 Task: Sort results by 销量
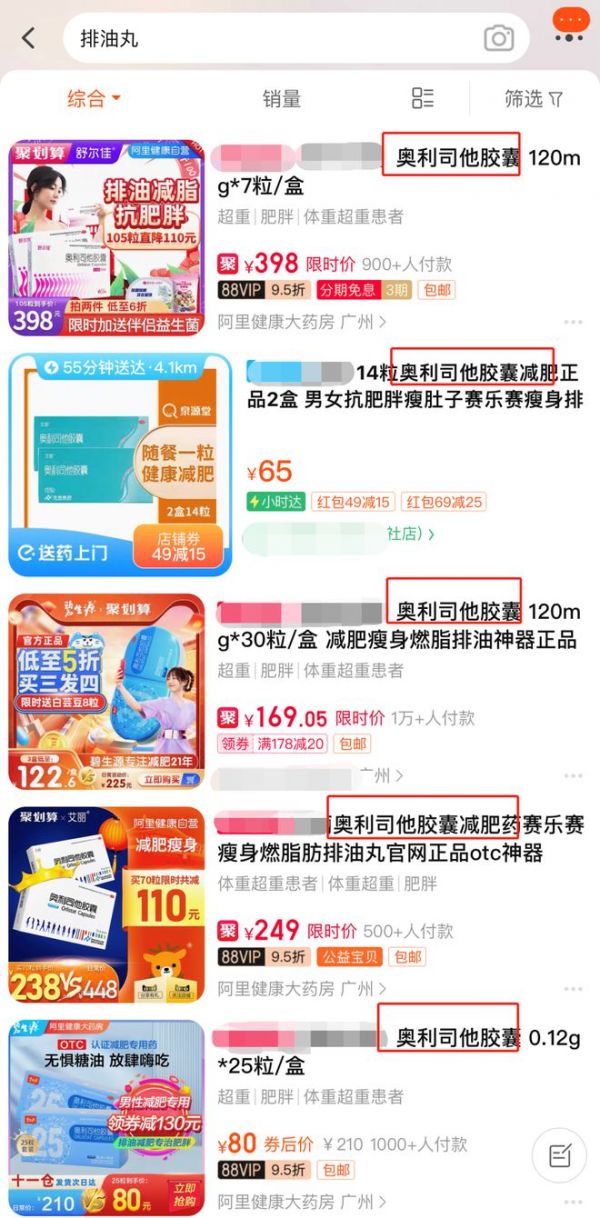(281, 98)
